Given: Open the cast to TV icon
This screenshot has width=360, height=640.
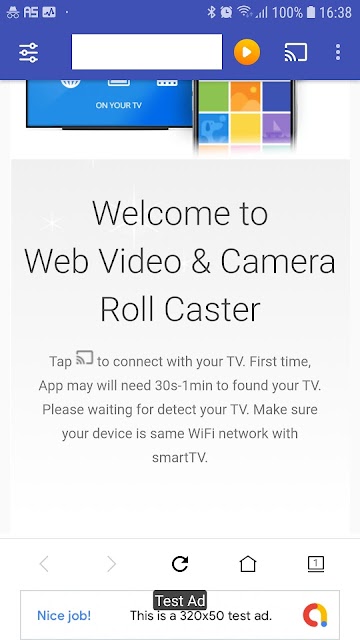Looking at the screenshot, I should click(296, 53).
